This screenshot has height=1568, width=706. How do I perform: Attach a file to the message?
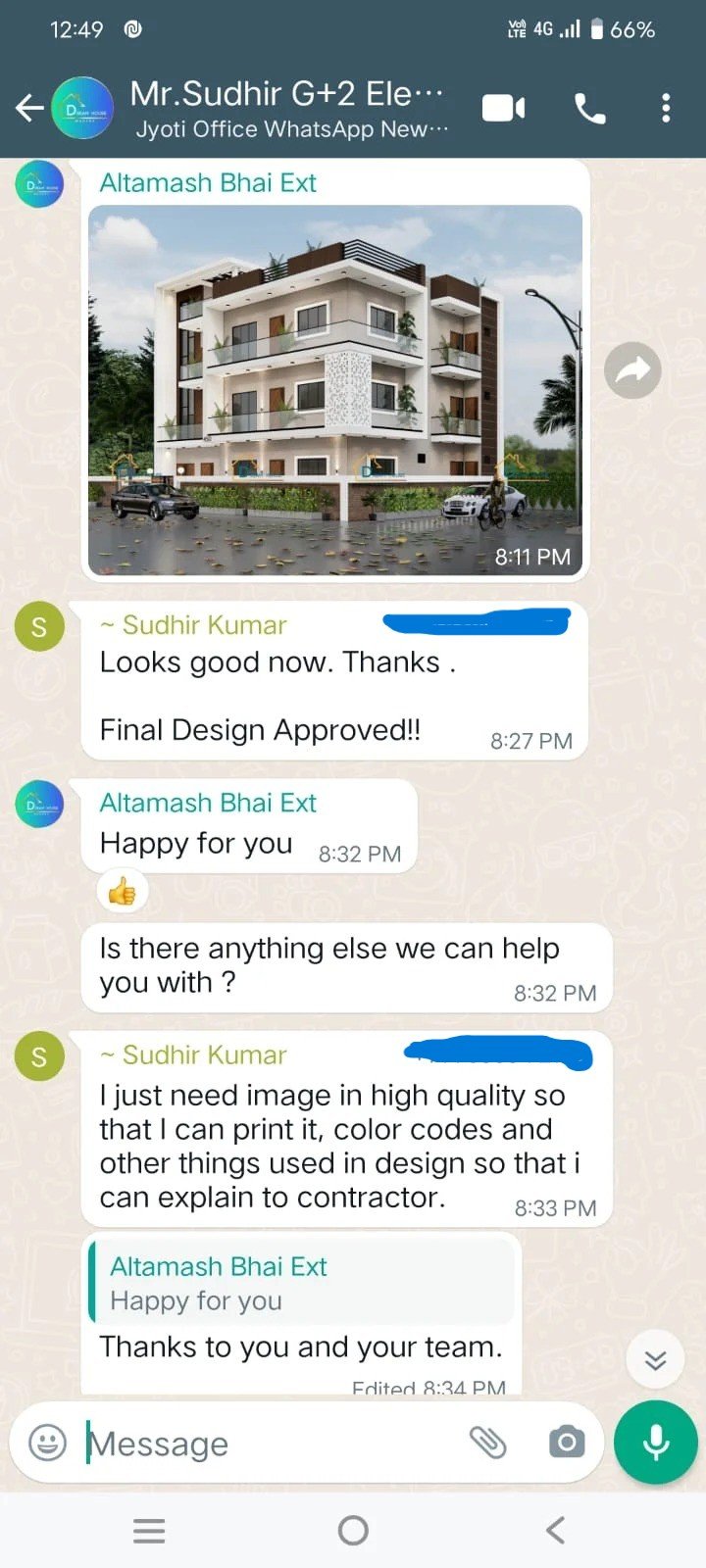coord(487,1443)
